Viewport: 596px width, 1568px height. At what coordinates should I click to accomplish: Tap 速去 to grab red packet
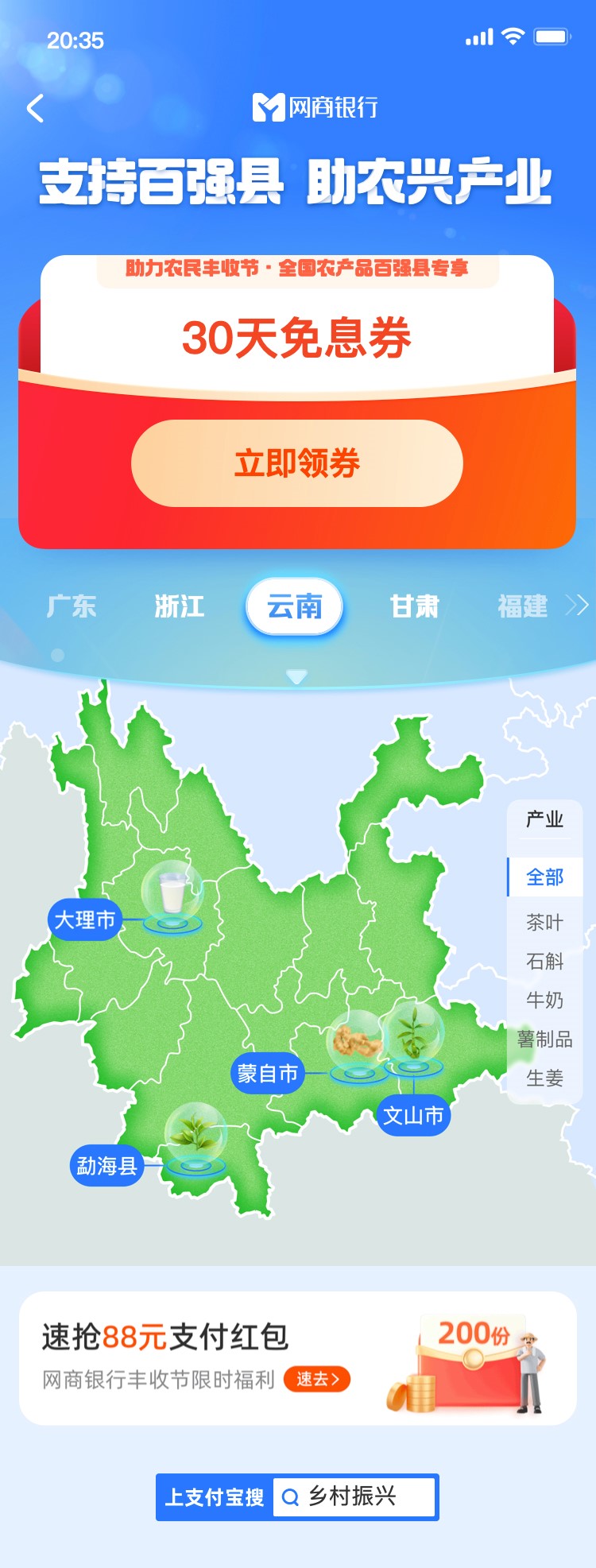(x=317, y=1379)
